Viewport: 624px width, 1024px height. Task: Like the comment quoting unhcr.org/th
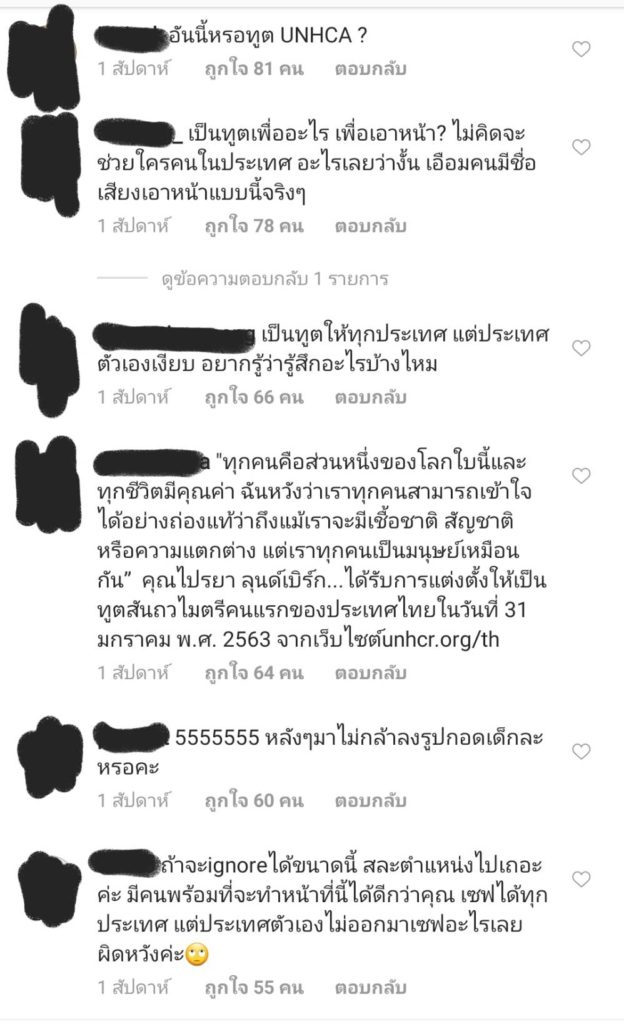pyautogui.click(x=581, y=476)
